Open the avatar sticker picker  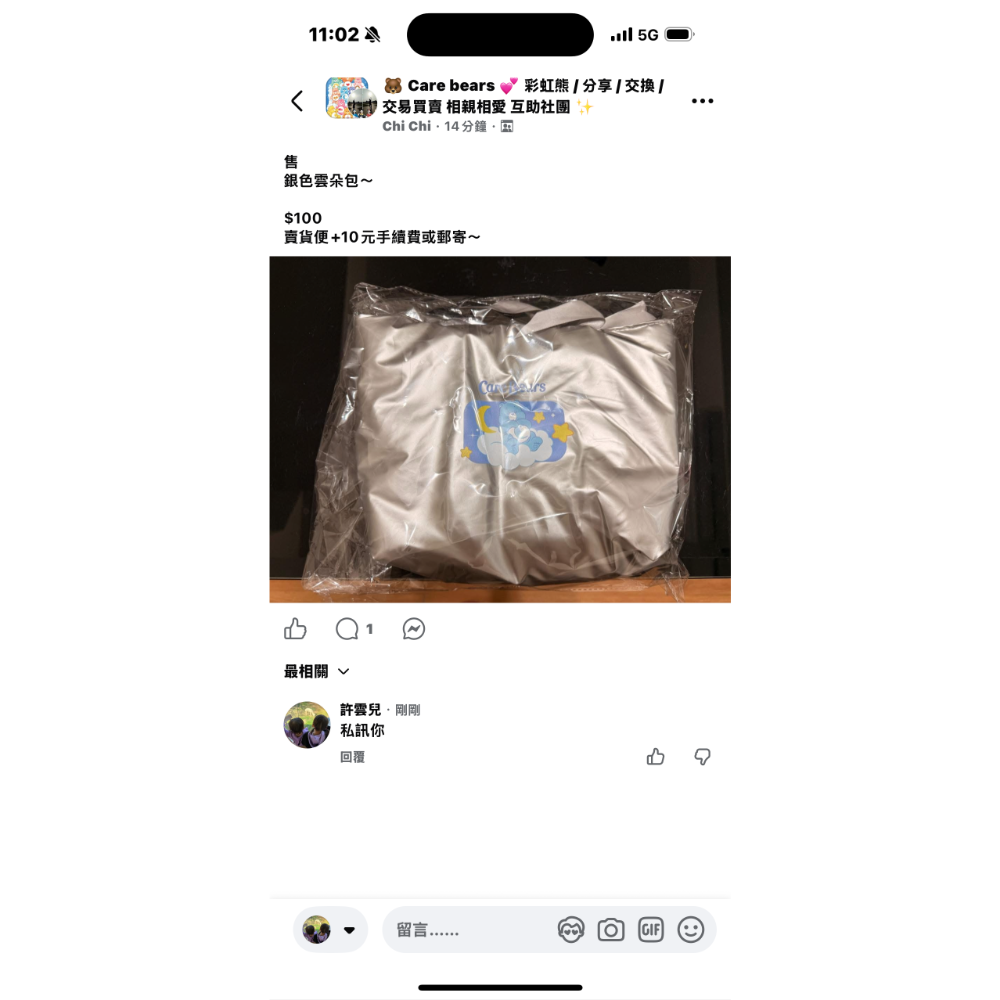[571, 930]
